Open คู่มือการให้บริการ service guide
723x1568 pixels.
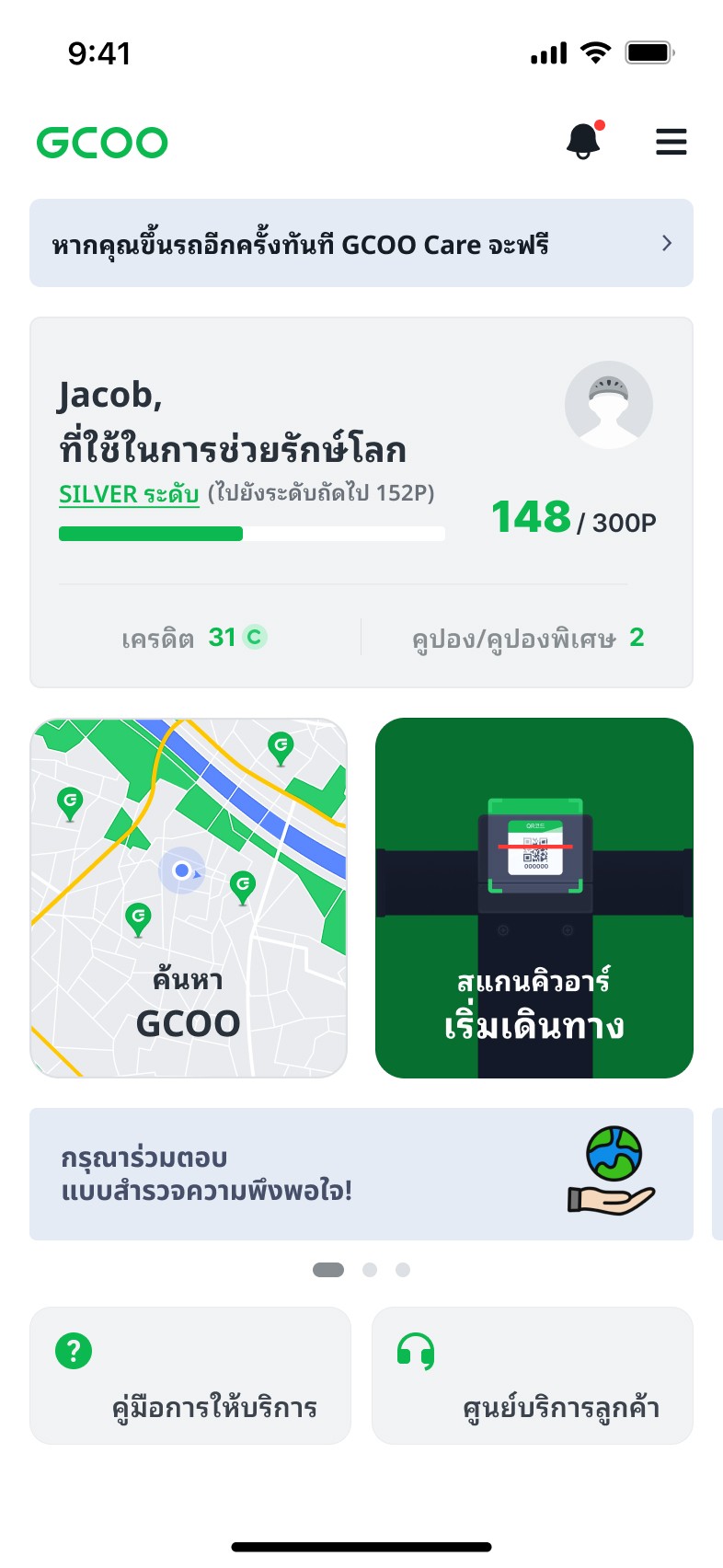pyautogui.click(x=190, y=1376)
